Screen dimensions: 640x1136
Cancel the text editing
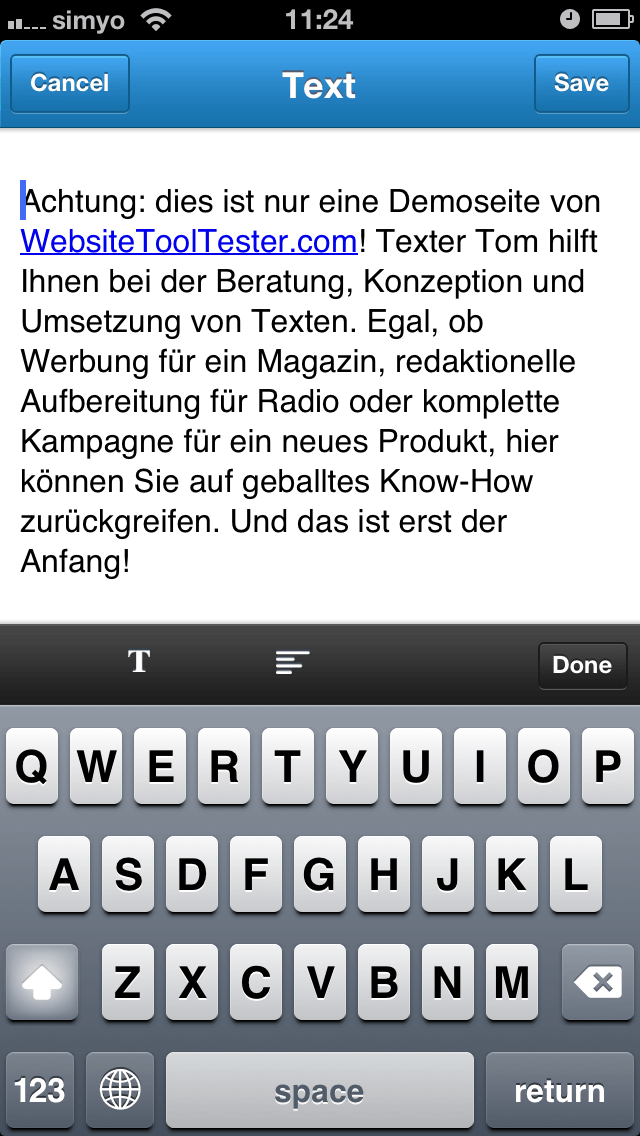[x=70, y=83]
